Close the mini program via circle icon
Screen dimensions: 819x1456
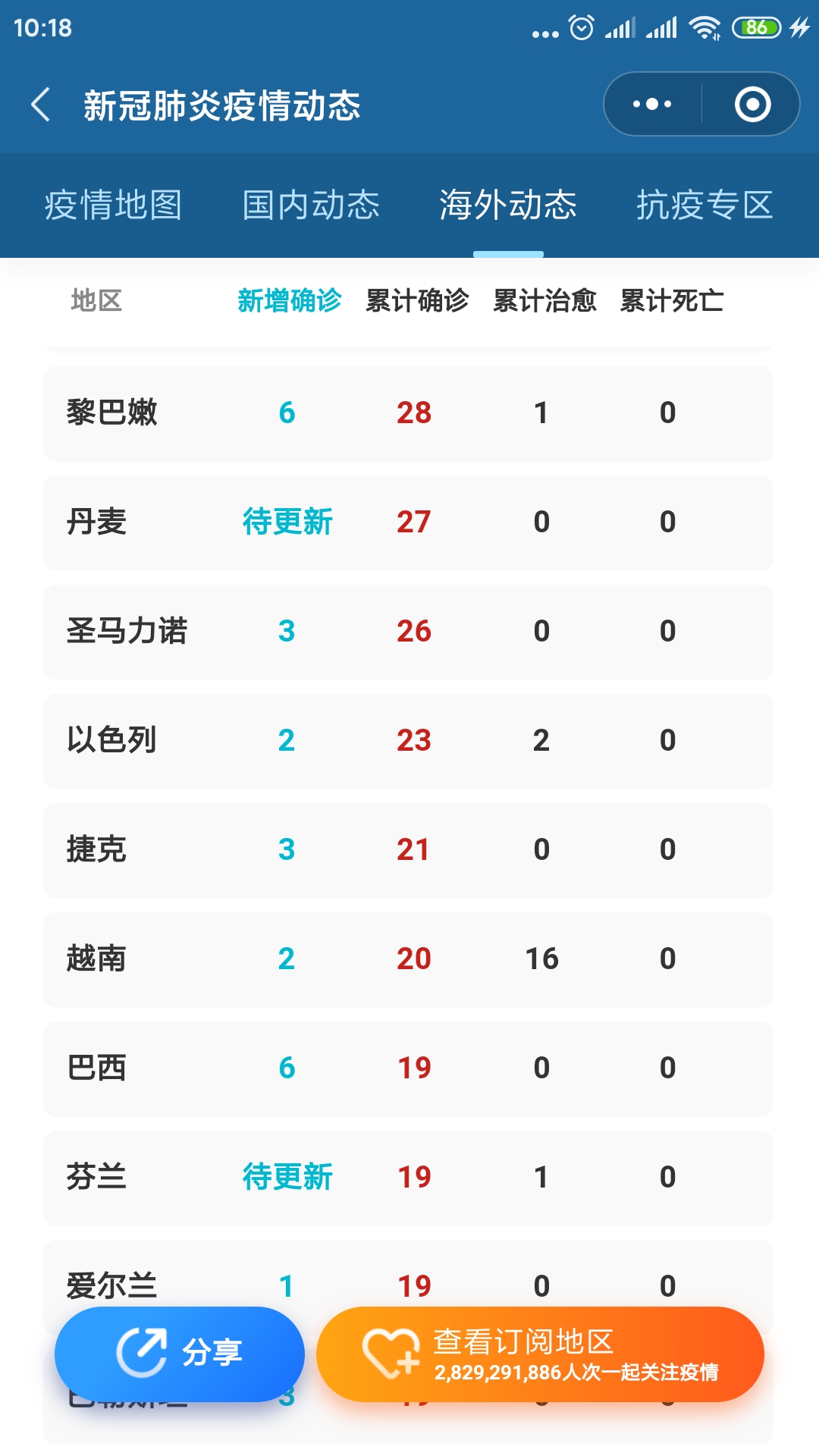(752, 105)
